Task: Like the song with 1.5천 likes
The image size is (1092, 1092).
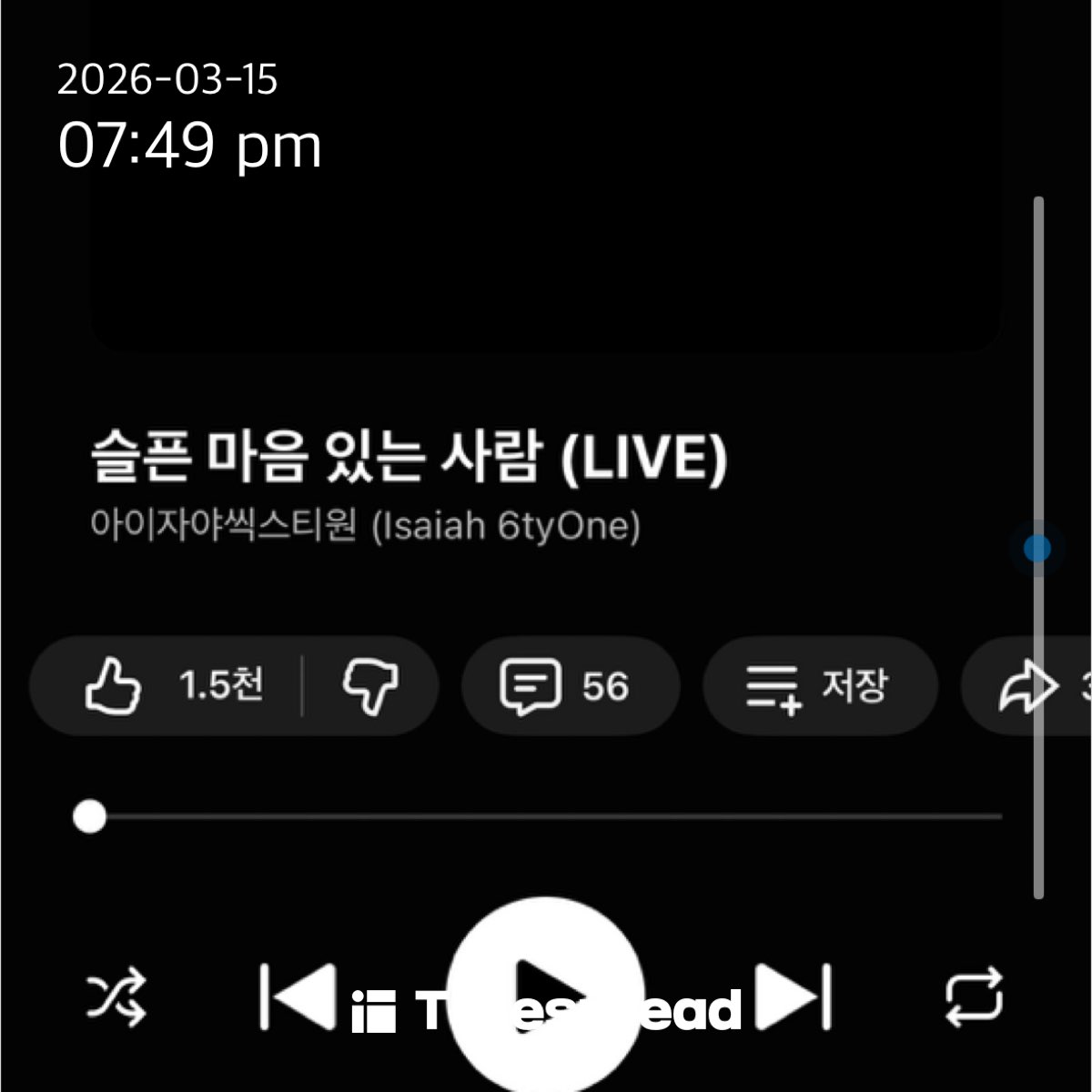Action: coord(173,685)
